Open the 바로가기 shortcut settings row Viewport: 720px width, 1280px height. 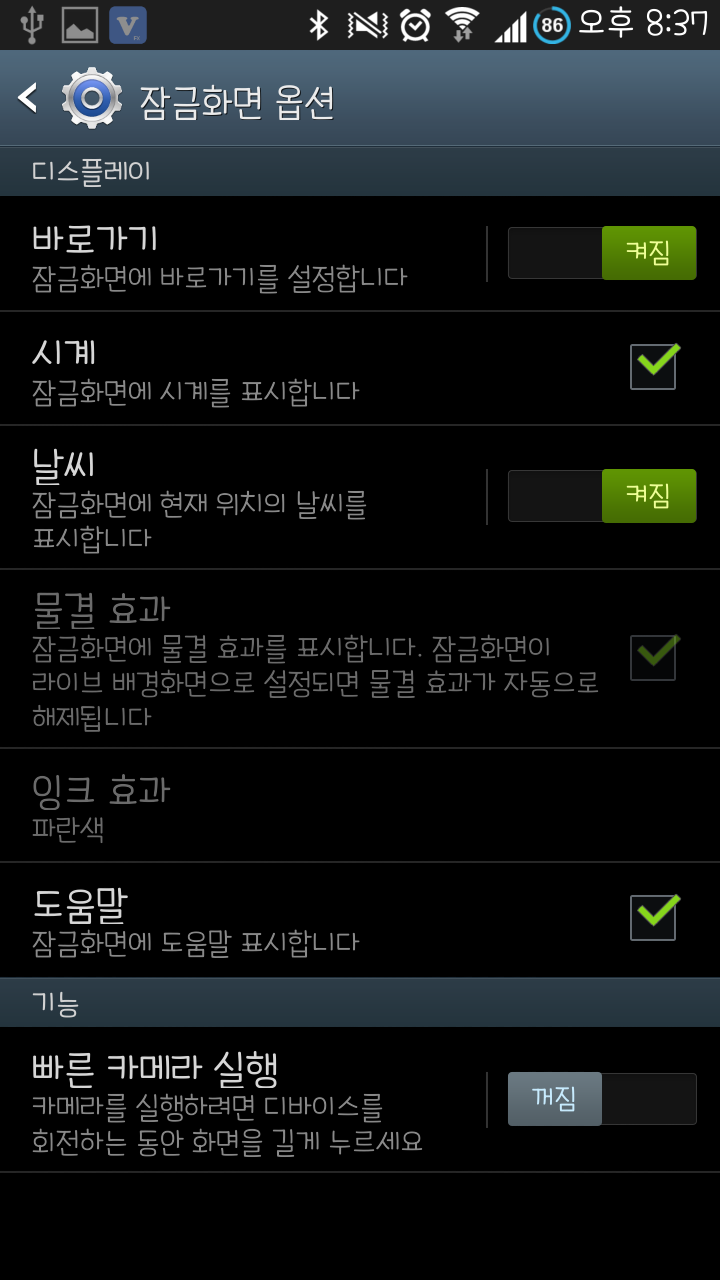(x=240, y=255)
